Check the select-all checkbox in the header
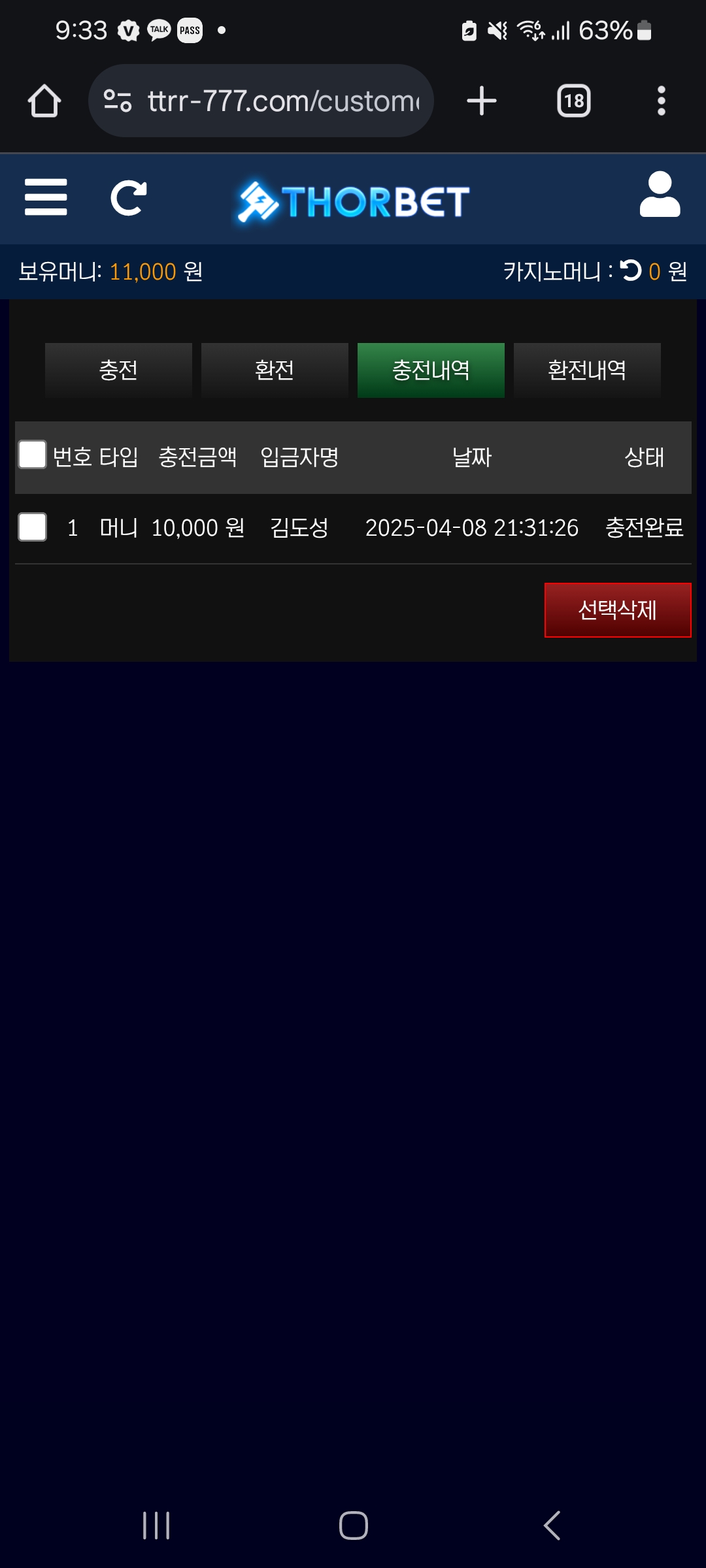Screen dimensions: 706x1568 pos(32,455)
